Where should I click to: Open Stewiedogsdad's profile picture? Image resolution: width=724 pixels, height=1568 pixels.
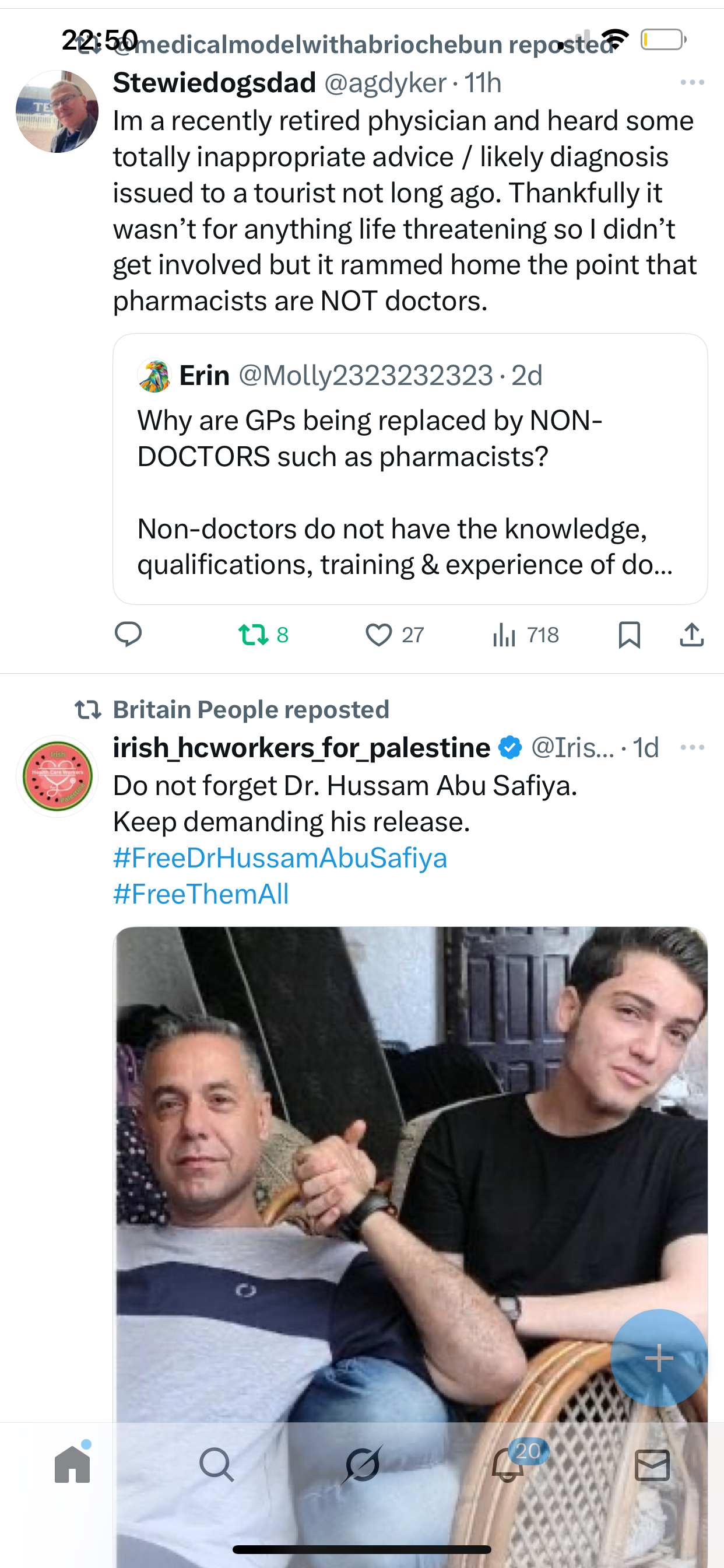pyautogui.click(x=57, y=111)
